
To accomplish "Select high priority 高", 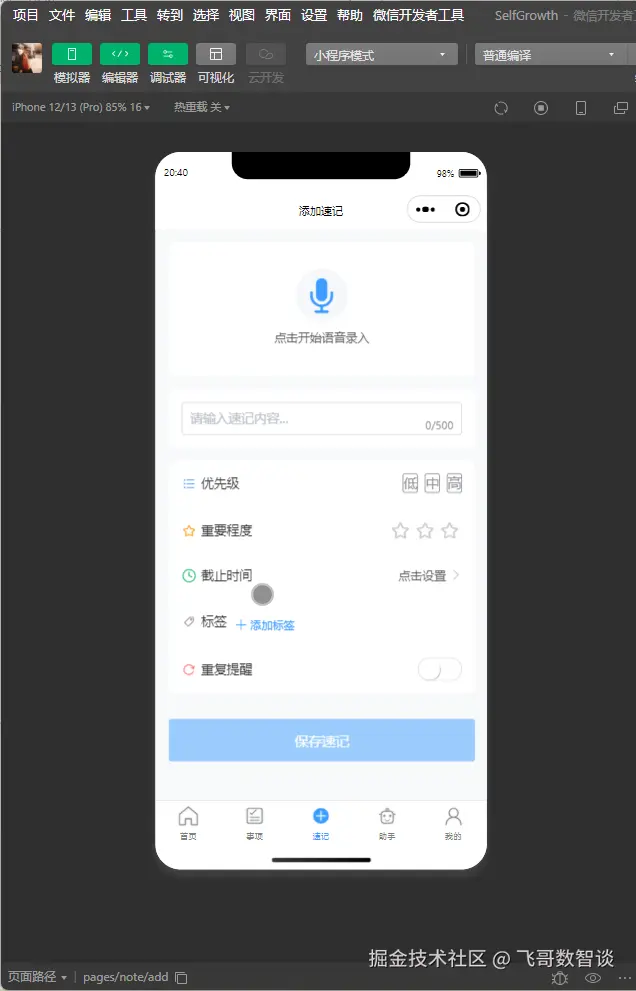I will coord(454,484).
